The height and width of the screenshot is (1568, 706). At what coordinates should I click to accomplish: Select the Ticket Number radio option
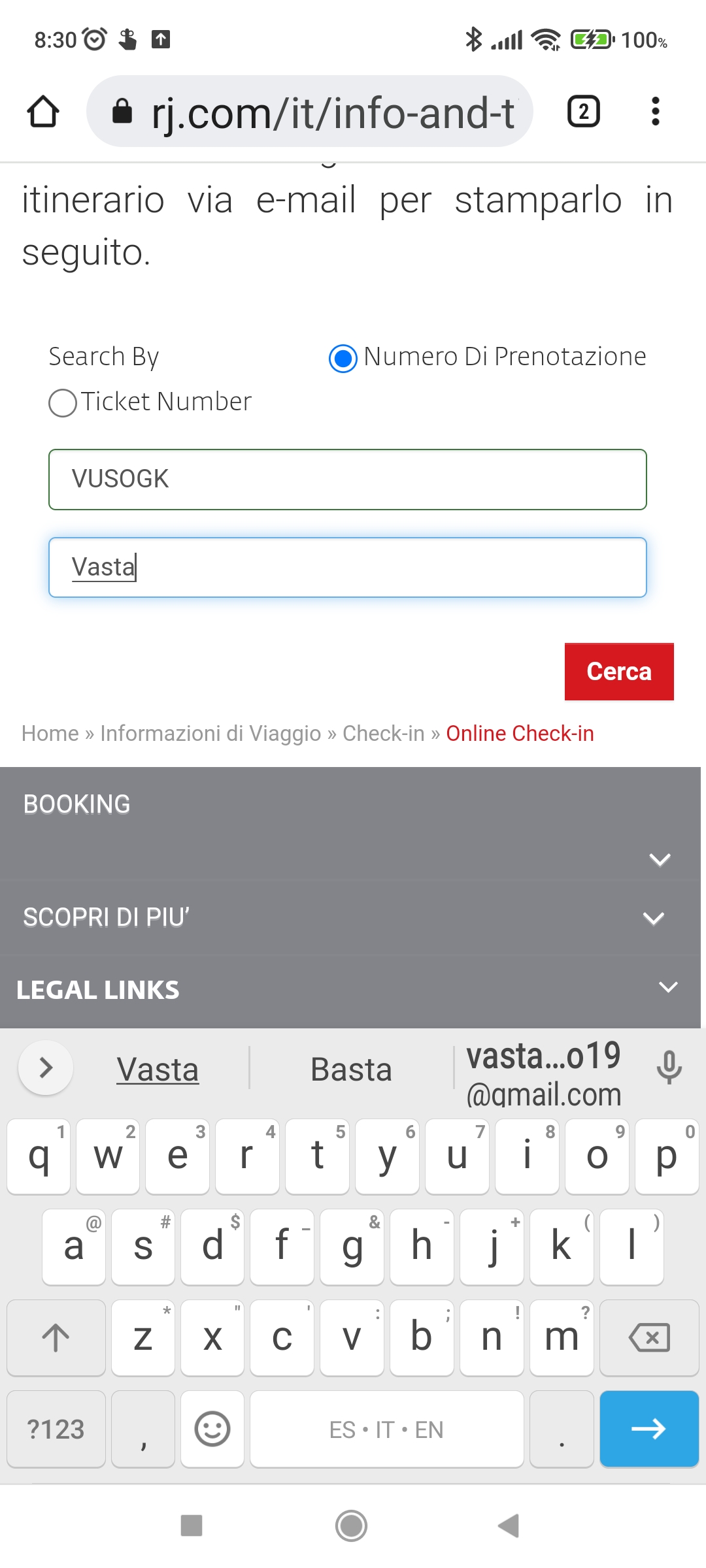pos(63,403)
